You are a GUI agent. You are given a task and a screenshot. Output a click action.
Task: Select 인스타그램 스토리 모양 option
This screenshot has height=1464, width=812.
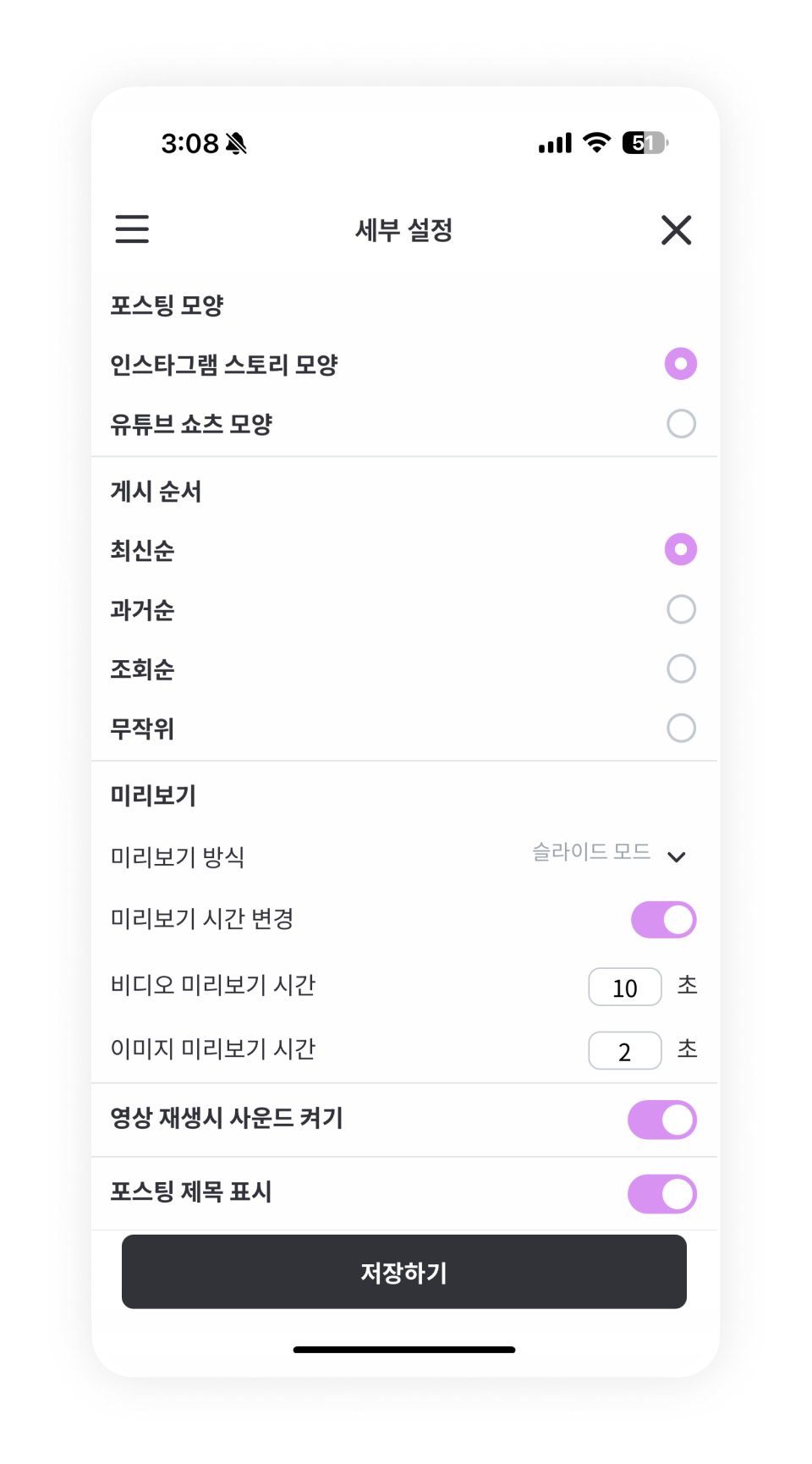point(680,364)
